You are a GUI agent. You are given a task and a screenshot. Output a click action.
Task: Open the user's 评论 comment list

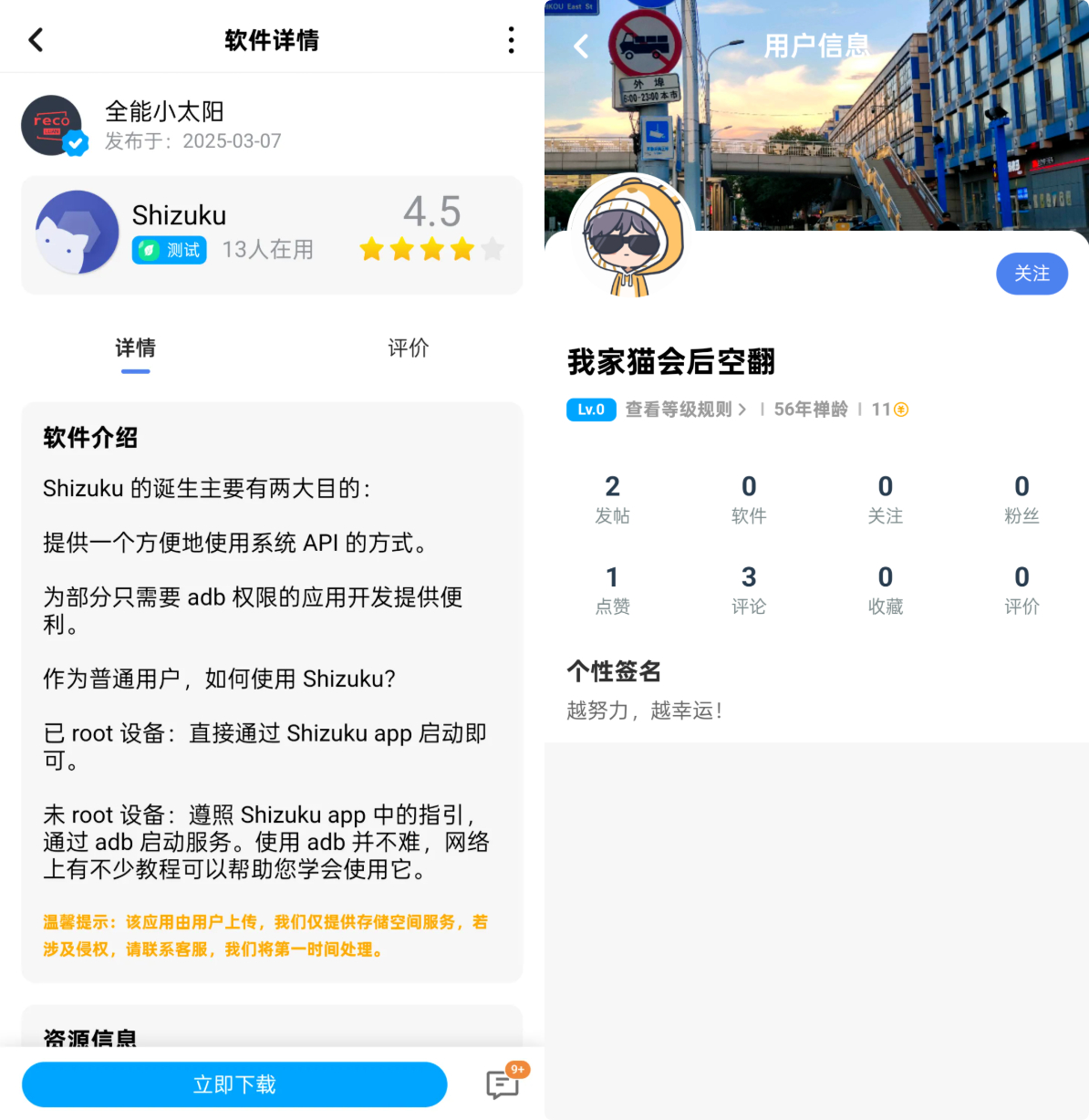pyautogui.click(x=749, y=588)
